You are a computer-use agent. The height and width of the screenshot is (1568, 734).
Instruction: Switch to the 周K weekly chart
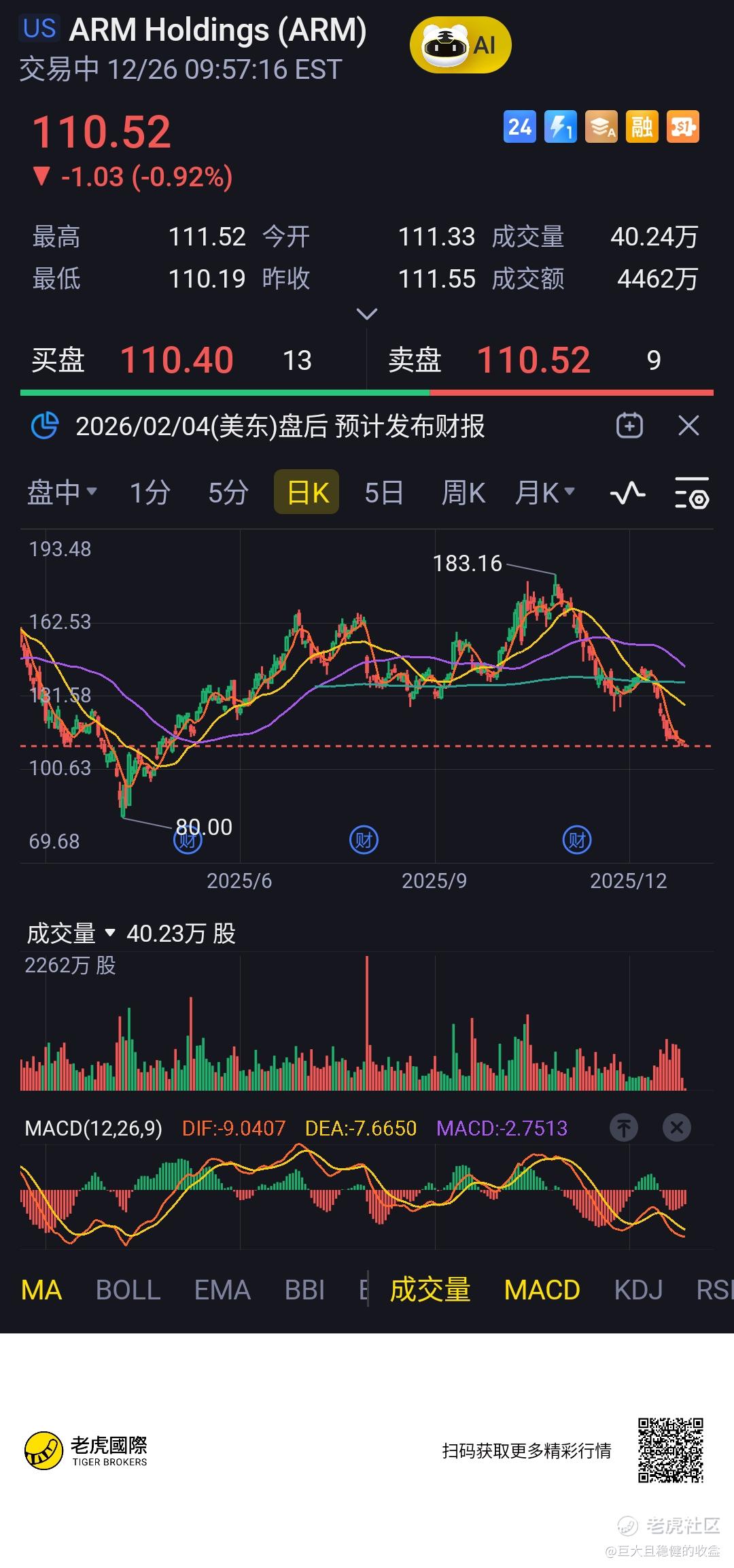click(x=463, y=492)
